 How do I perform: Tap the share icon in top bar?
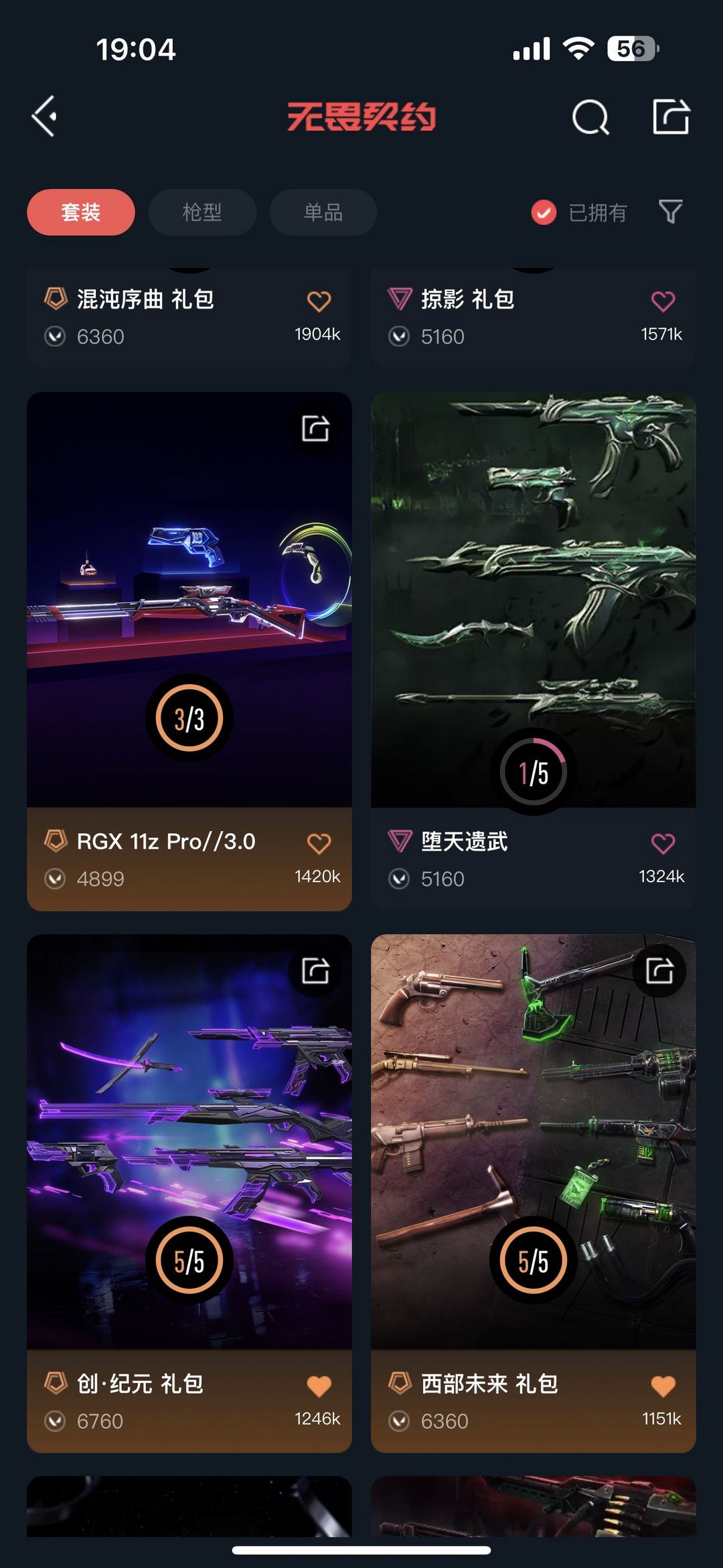coord(671,117)
